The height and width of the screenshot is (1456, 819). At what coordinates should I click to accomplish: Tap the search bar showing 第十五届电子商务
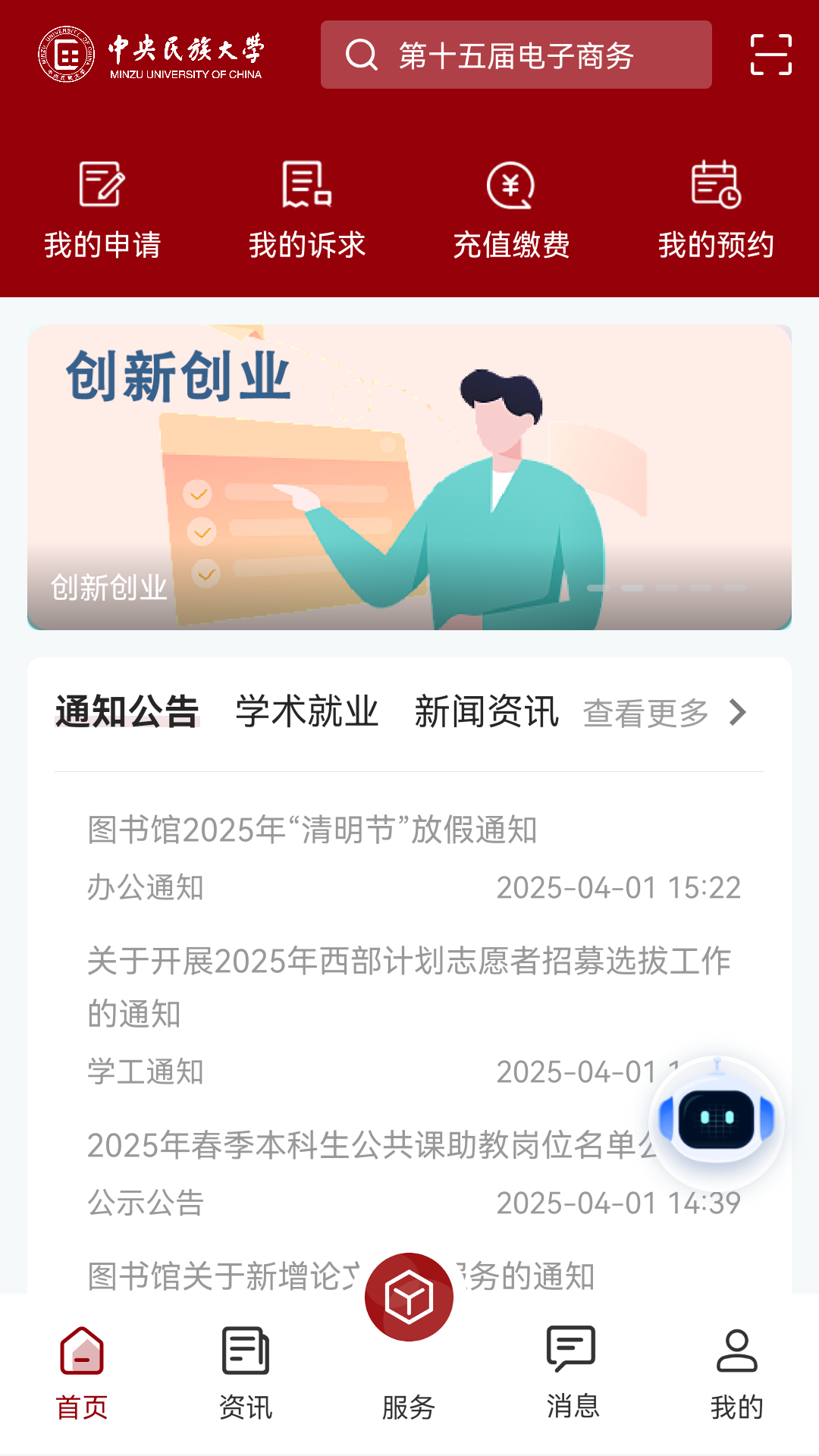[x=516, y=55]
